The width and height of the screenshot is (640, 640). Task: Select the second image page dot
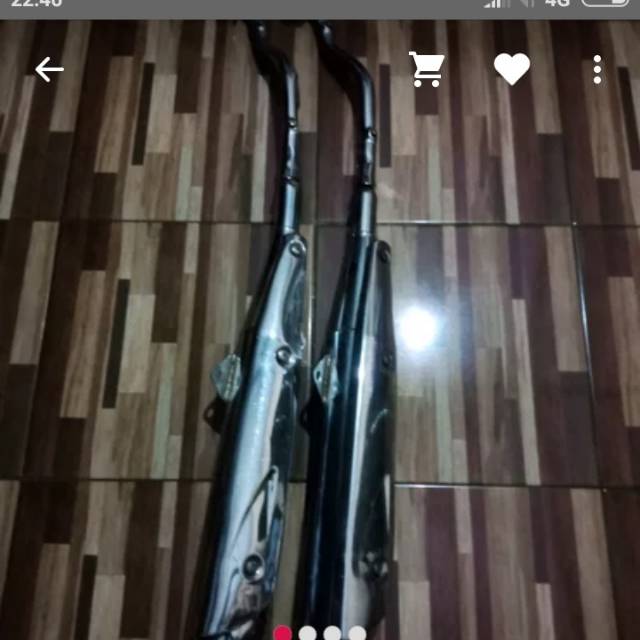coord(308,633)
